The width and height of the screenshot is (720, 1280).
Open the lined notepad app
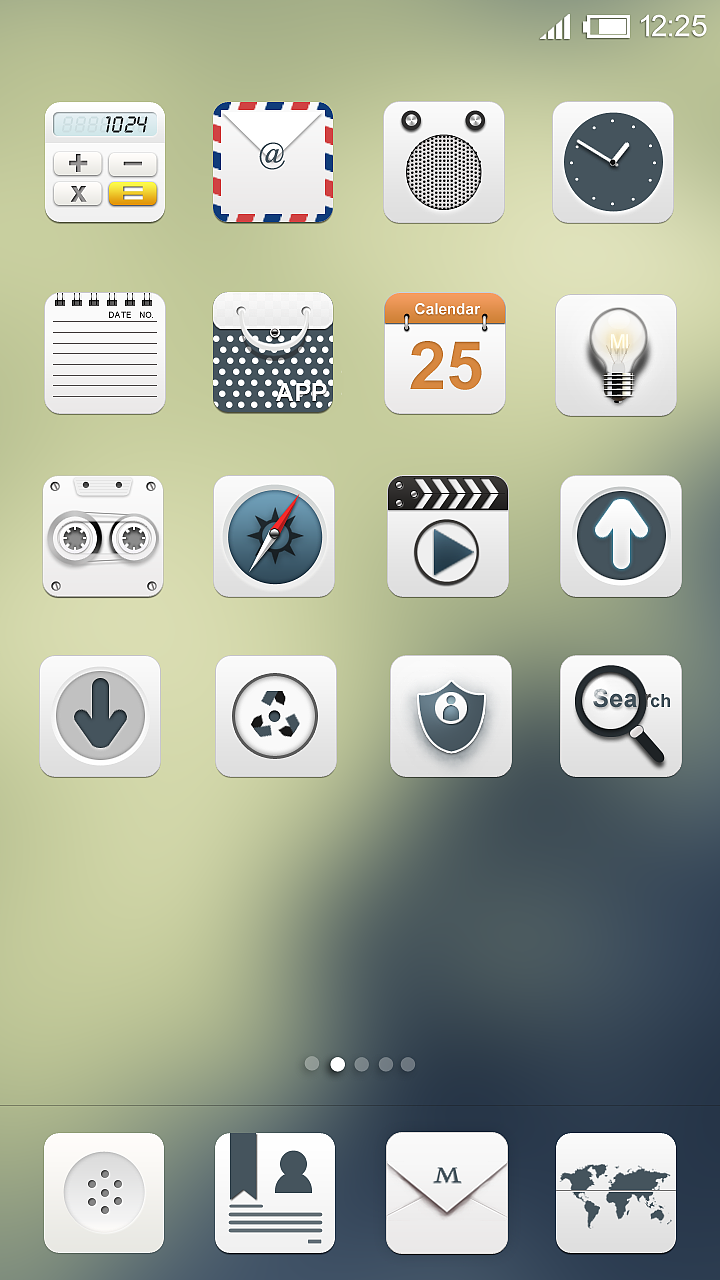click(105, 353)
